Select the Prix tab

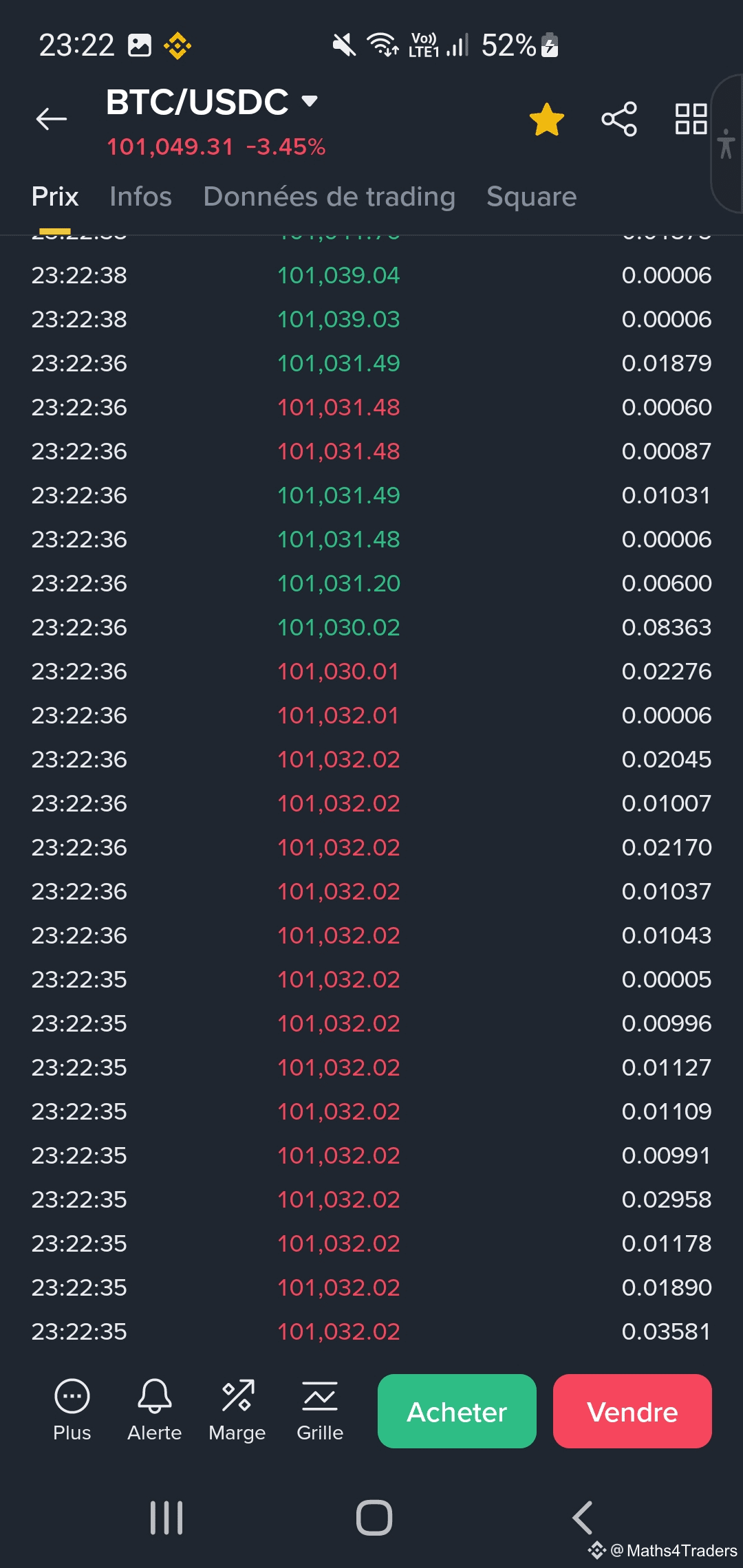pos(55,197)
